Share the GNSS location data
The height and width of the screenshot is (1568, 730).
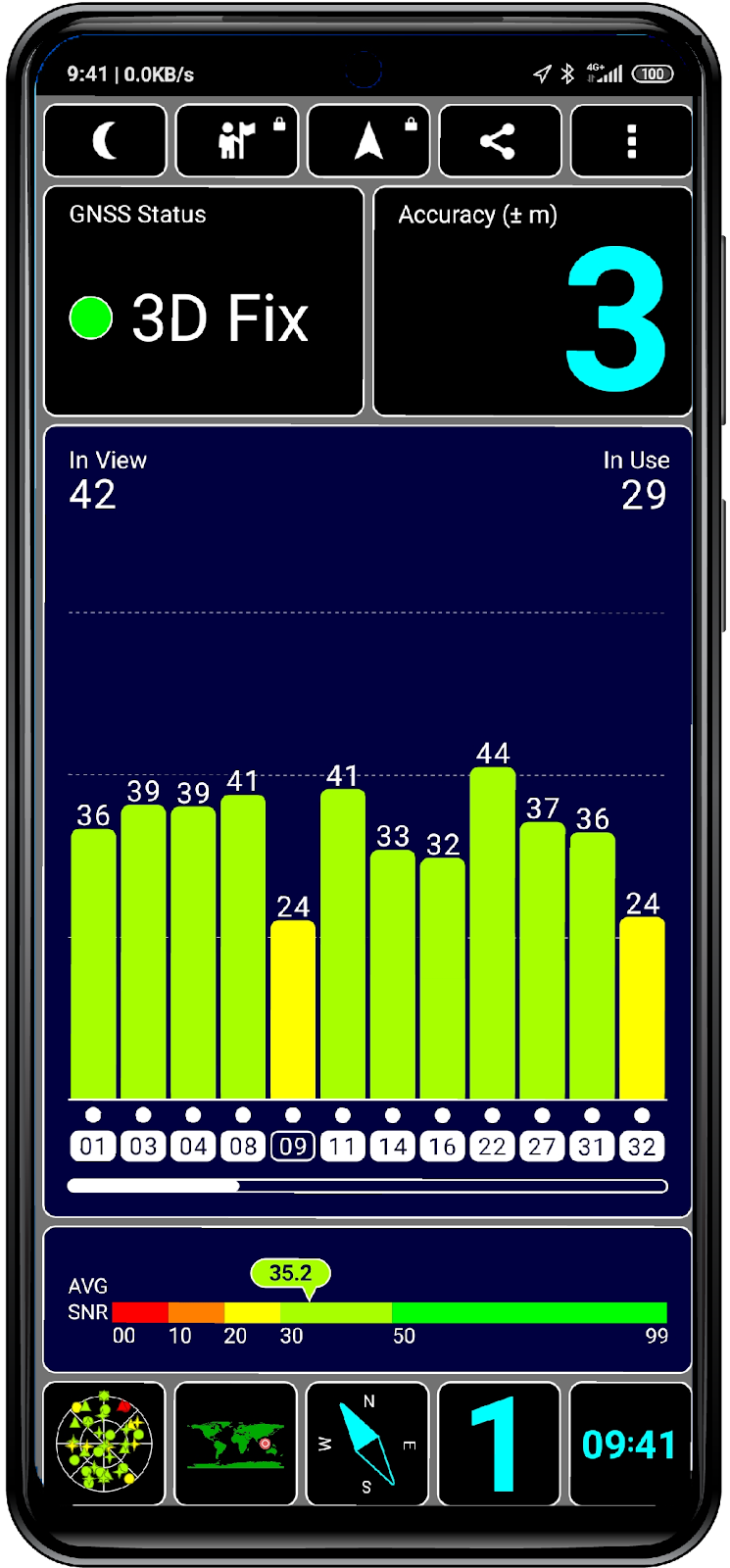tap(500, 141)
